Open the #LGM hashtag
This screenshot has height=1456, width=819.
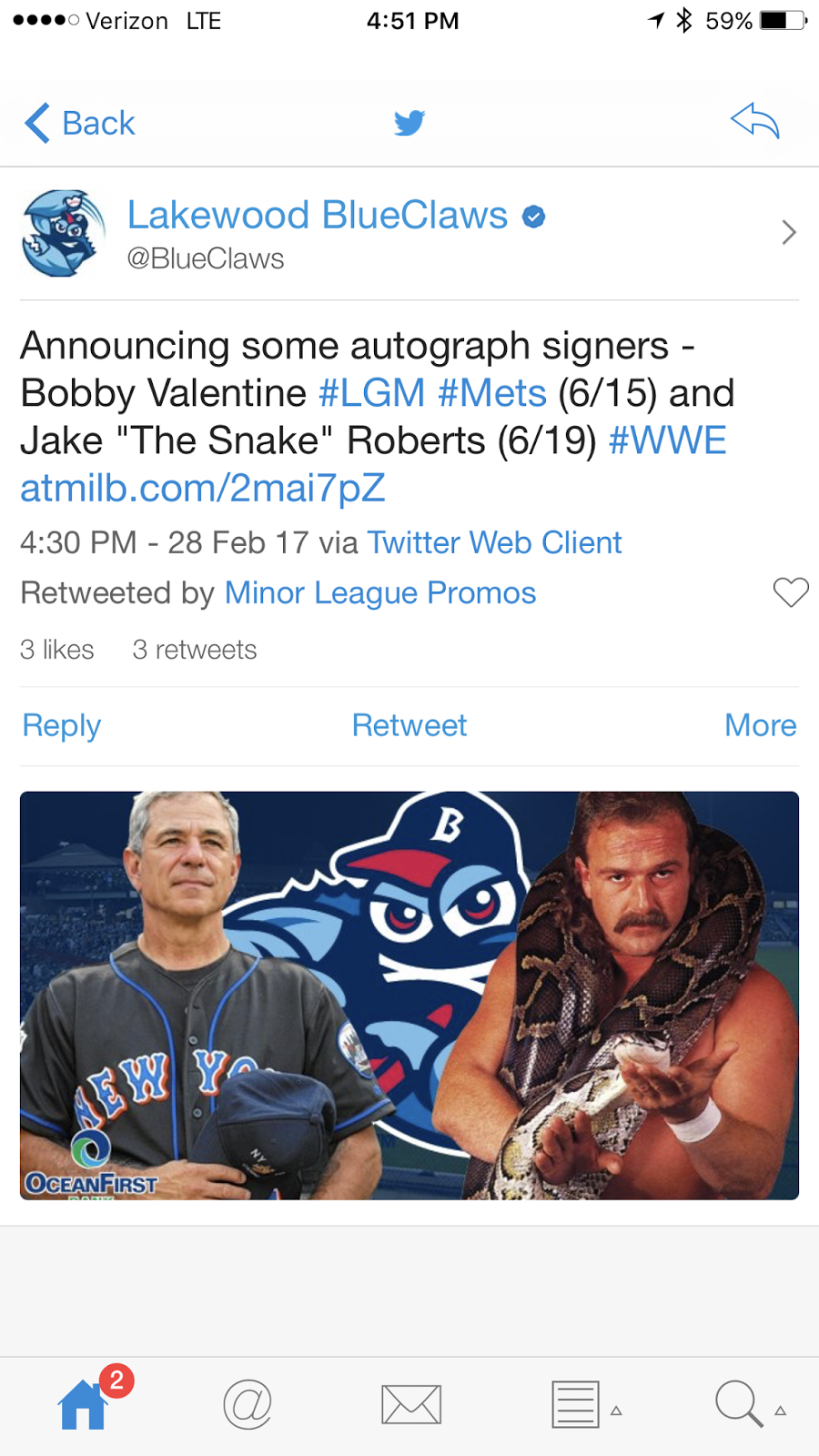[x=372, y=393]
